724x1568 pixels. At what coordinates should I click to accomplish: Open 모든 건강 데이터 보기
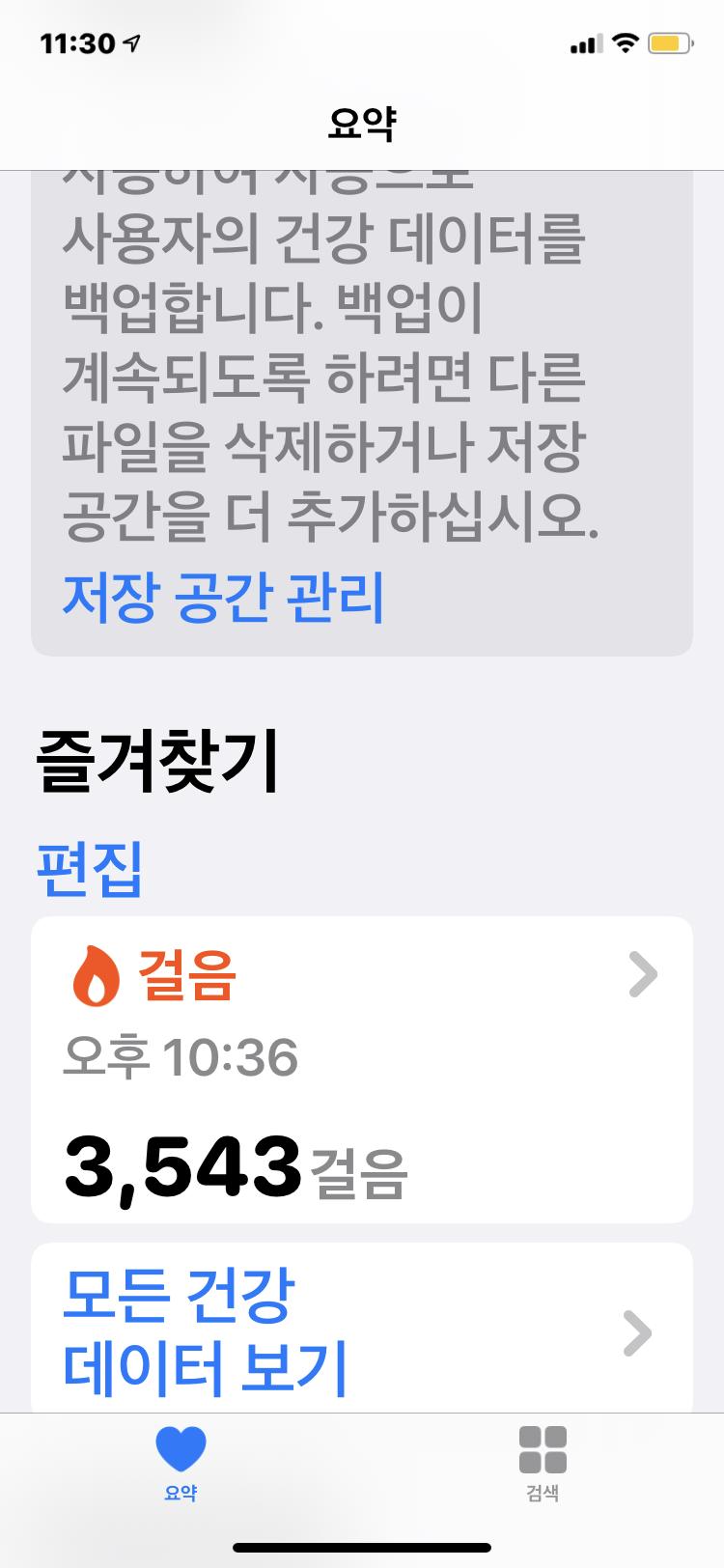(361, 1330)
